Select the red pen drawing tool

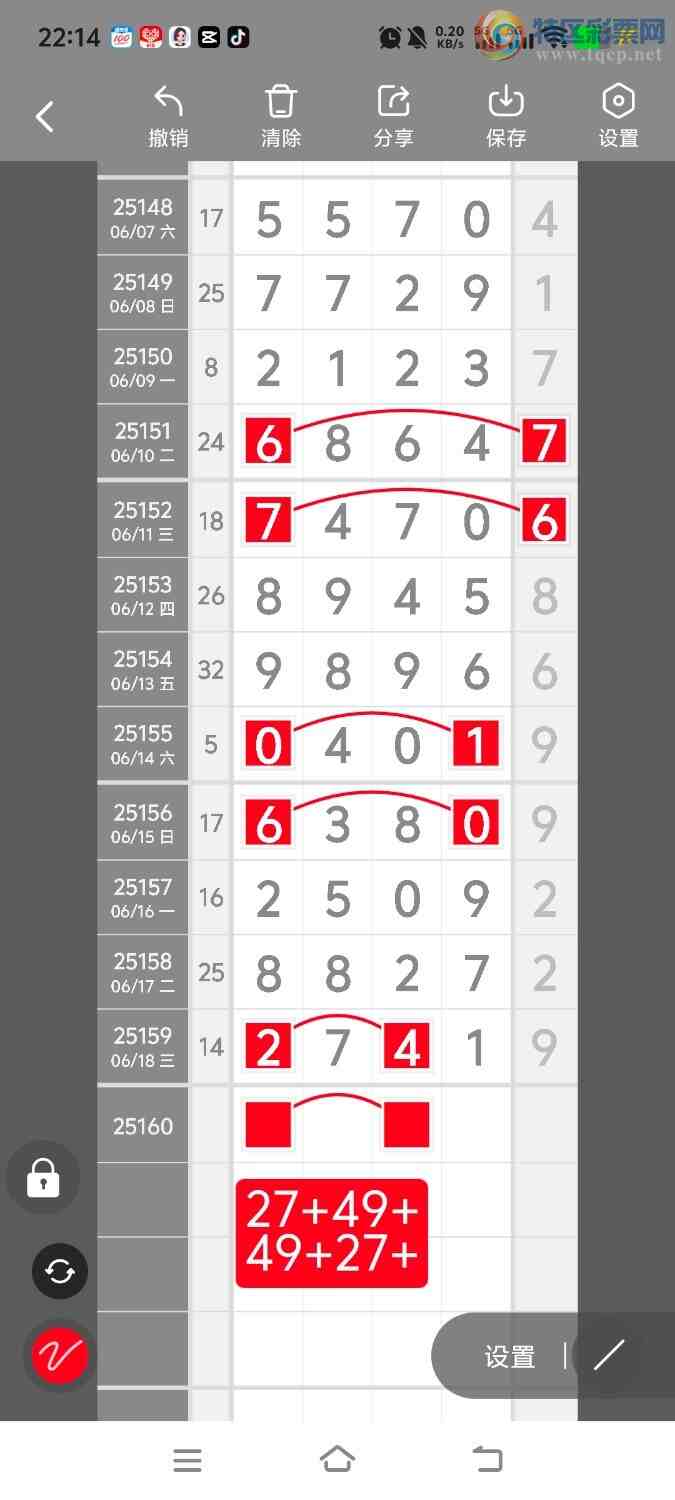(60, 1356)
